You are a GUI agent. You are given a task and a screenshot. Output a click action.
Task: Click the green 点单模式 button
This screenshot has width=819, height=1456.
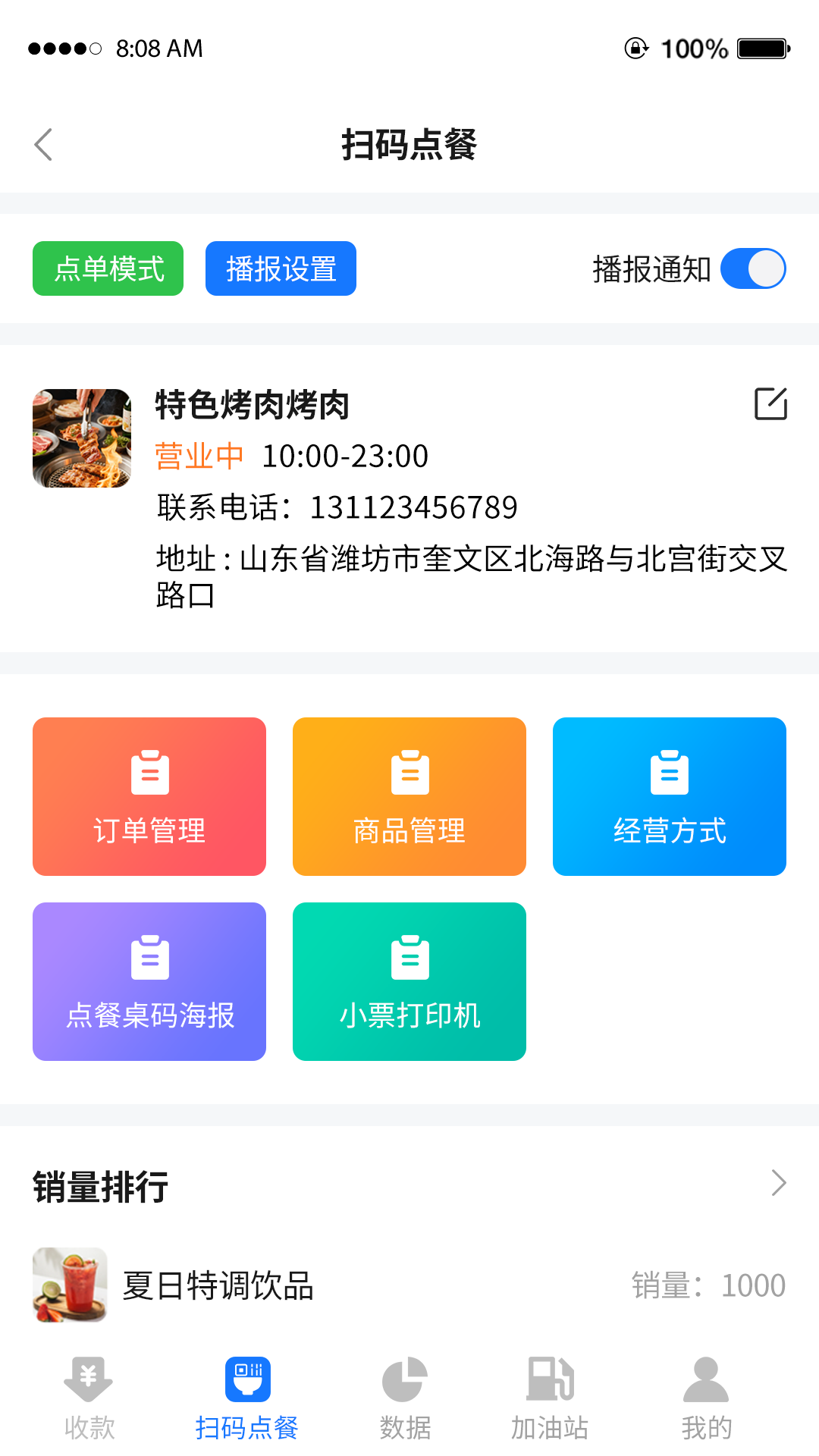pyautogui.click(x=107, y=268)
